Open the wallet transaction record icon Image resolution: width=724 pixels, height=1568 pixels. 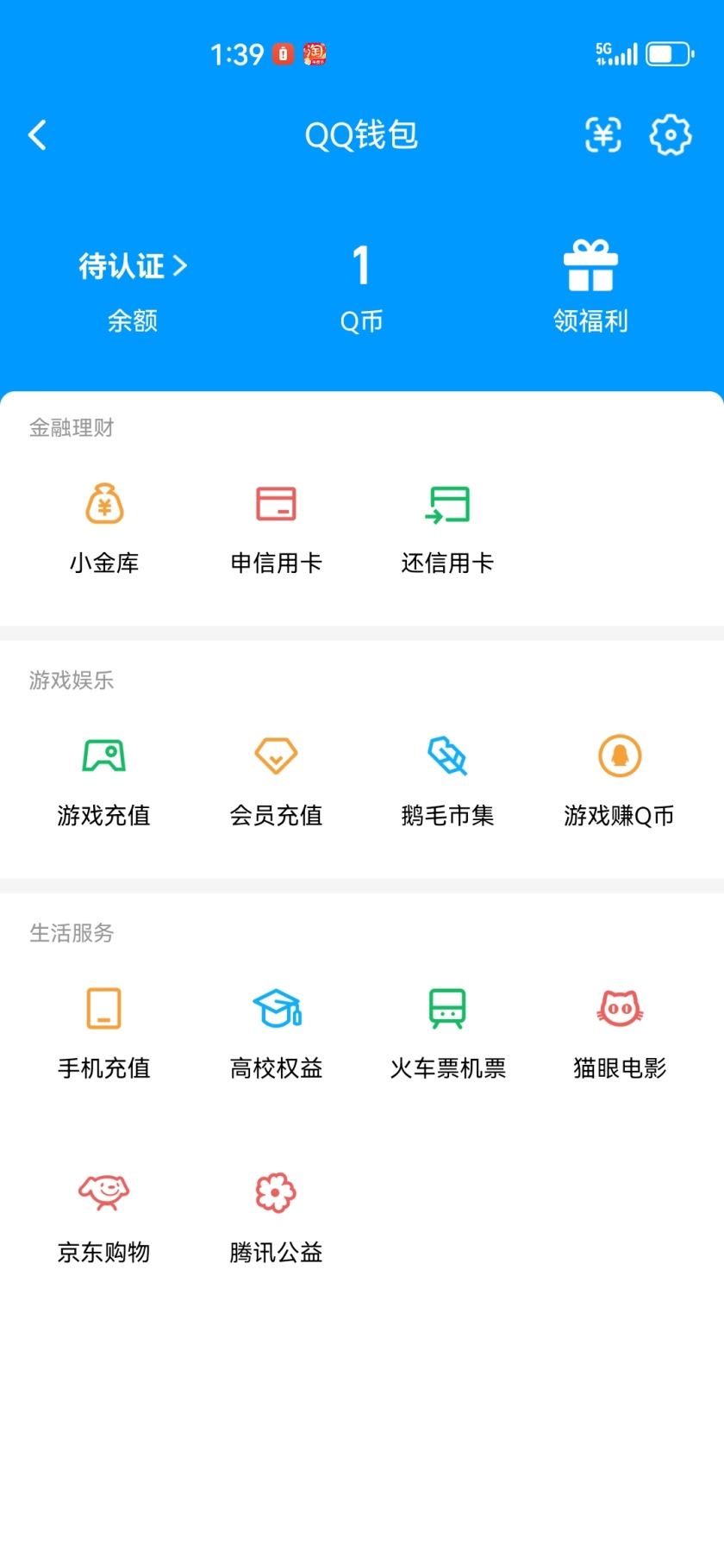click(x=603, y=135)
